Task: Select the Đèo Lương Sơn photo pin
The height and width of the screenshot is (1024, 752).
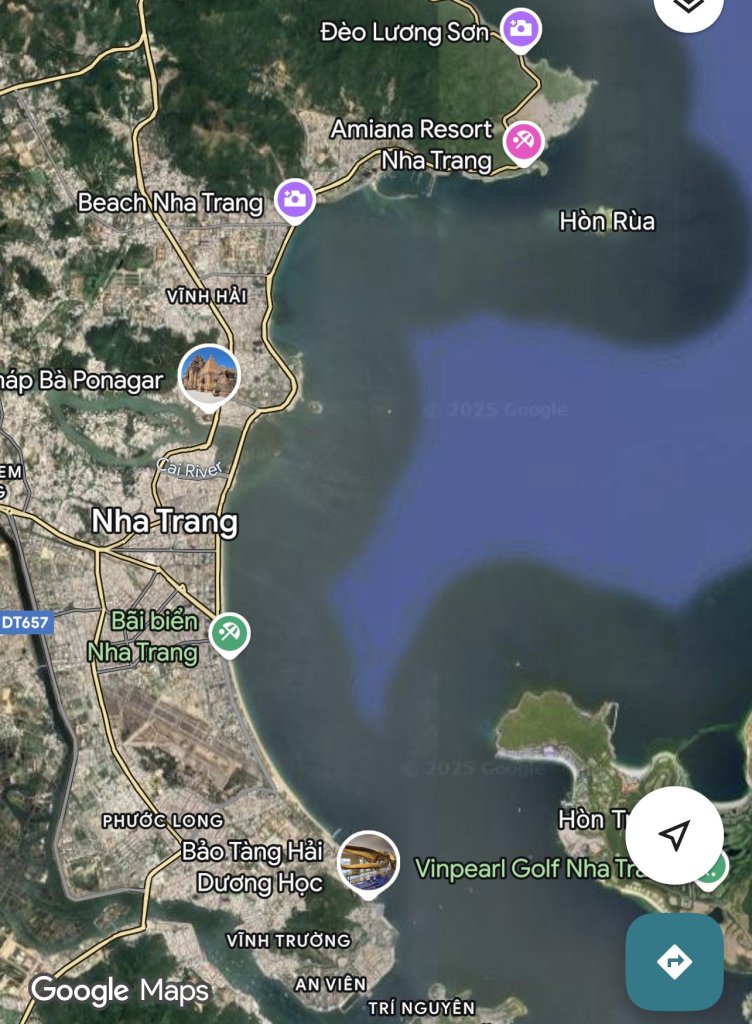Action: [519, 28]
